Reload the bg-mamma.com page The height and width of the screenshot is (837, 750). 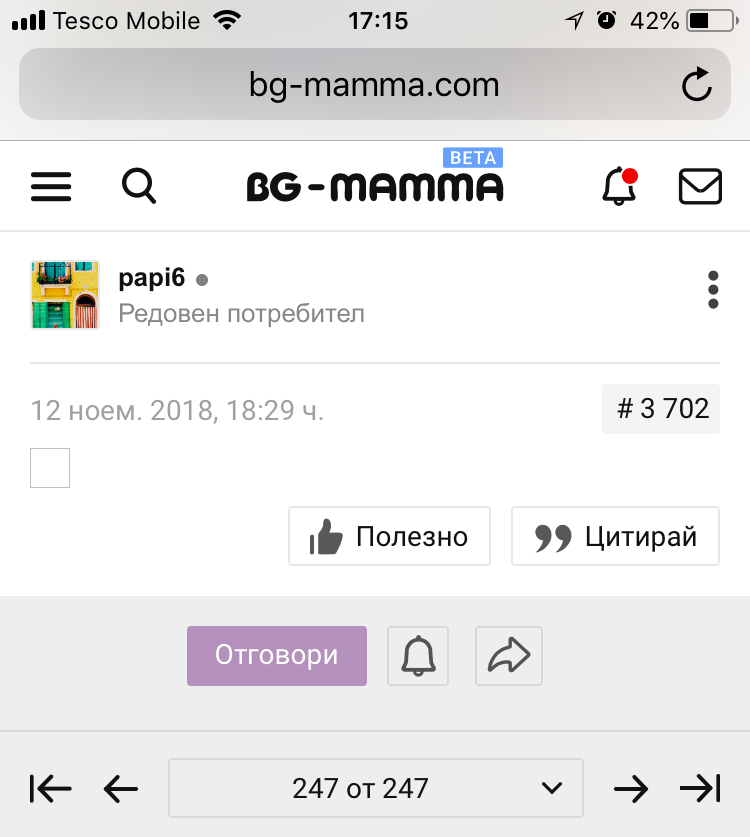tap(696, 85)
